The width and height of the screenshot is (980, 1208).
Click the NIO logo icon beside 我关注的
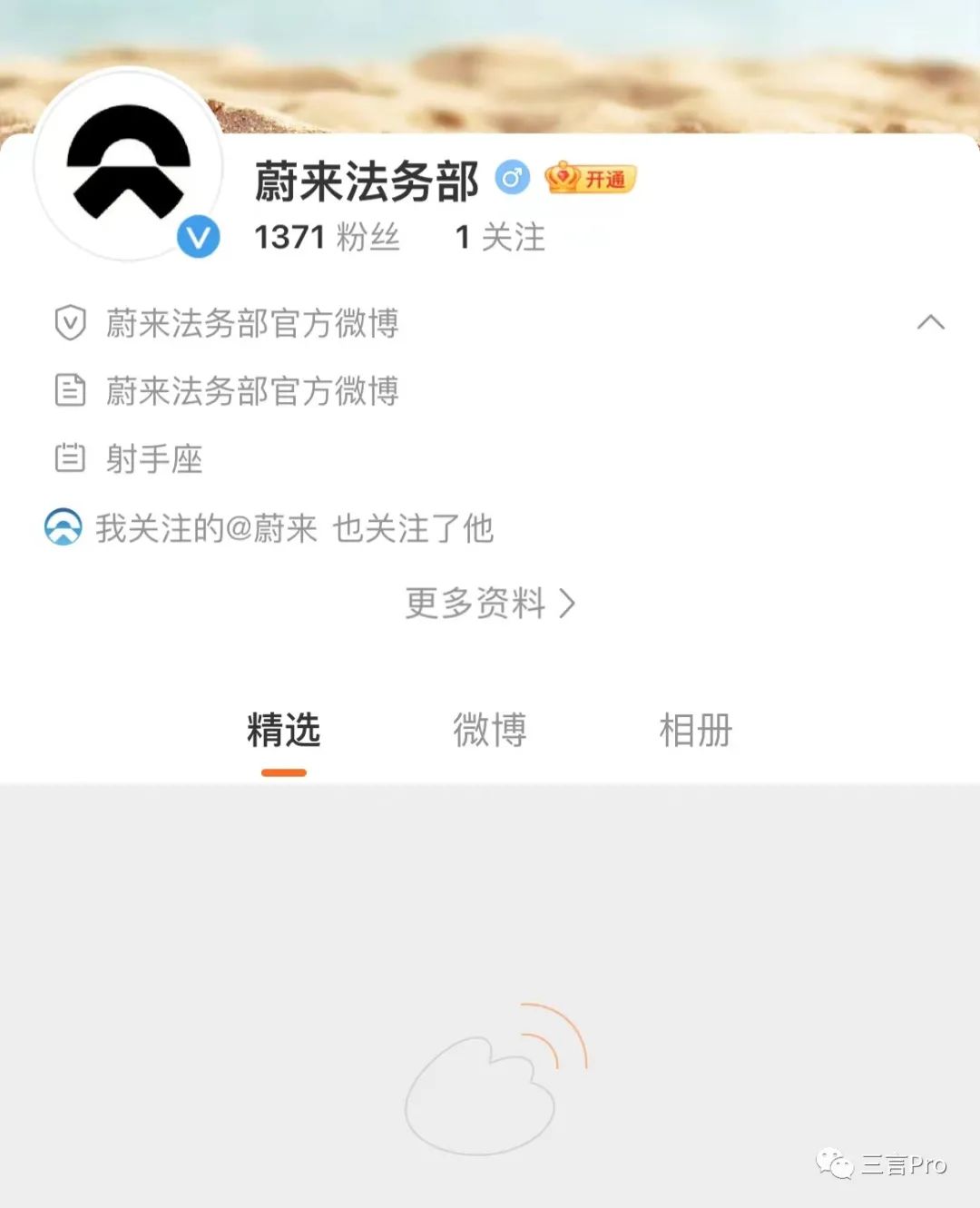pos(62,526)
